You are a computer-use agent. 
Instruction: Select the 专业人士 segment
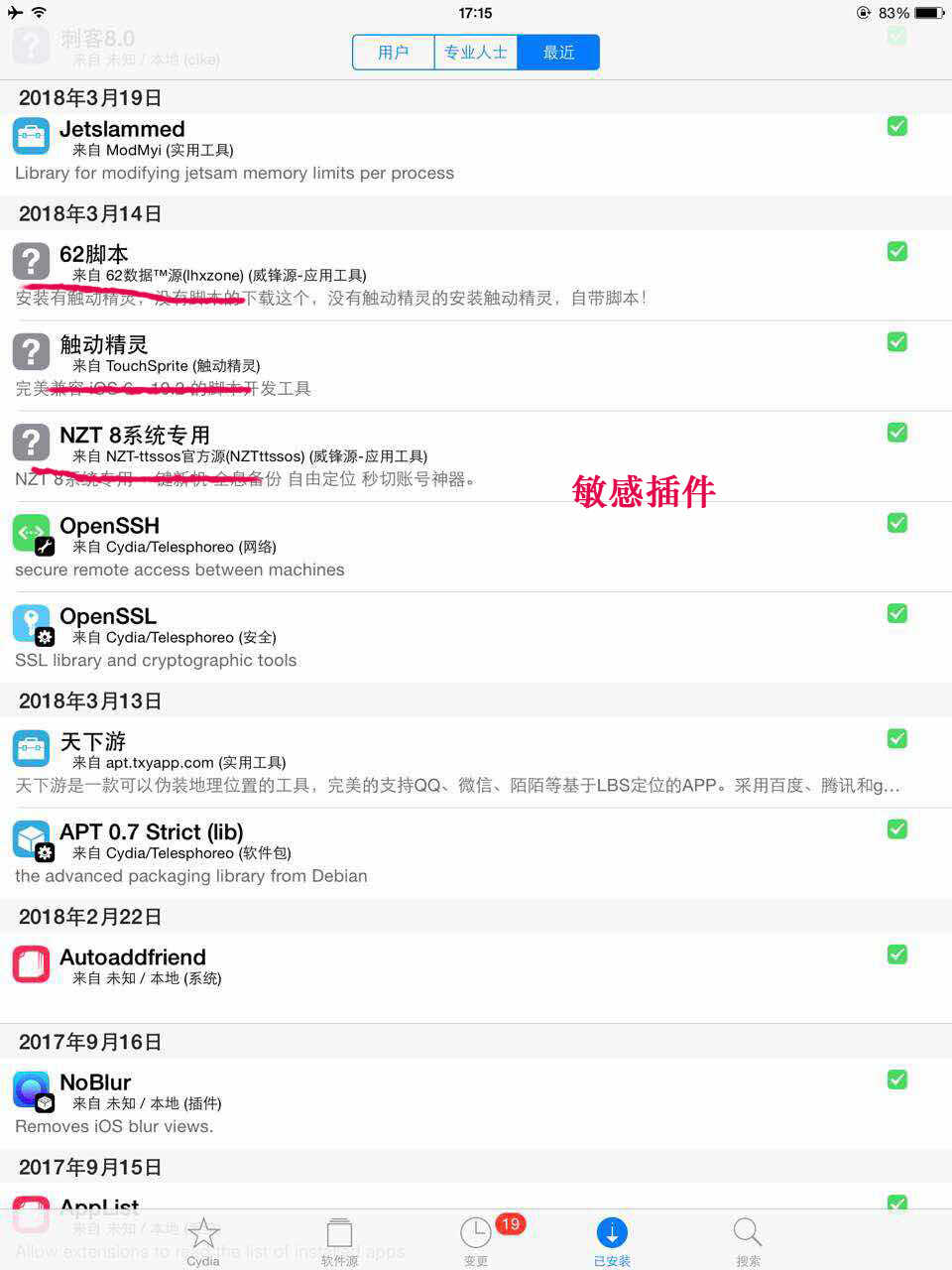[x=476, y=53]
